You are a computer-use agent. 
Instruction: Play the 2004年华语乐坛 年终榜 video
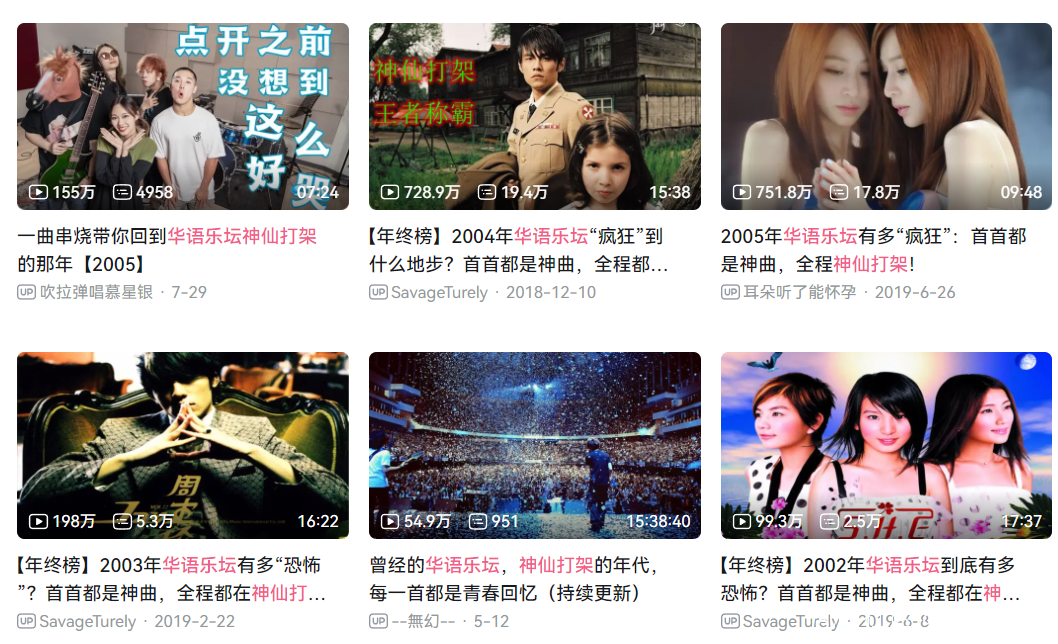pyautogui.click(x=535, y=116)
